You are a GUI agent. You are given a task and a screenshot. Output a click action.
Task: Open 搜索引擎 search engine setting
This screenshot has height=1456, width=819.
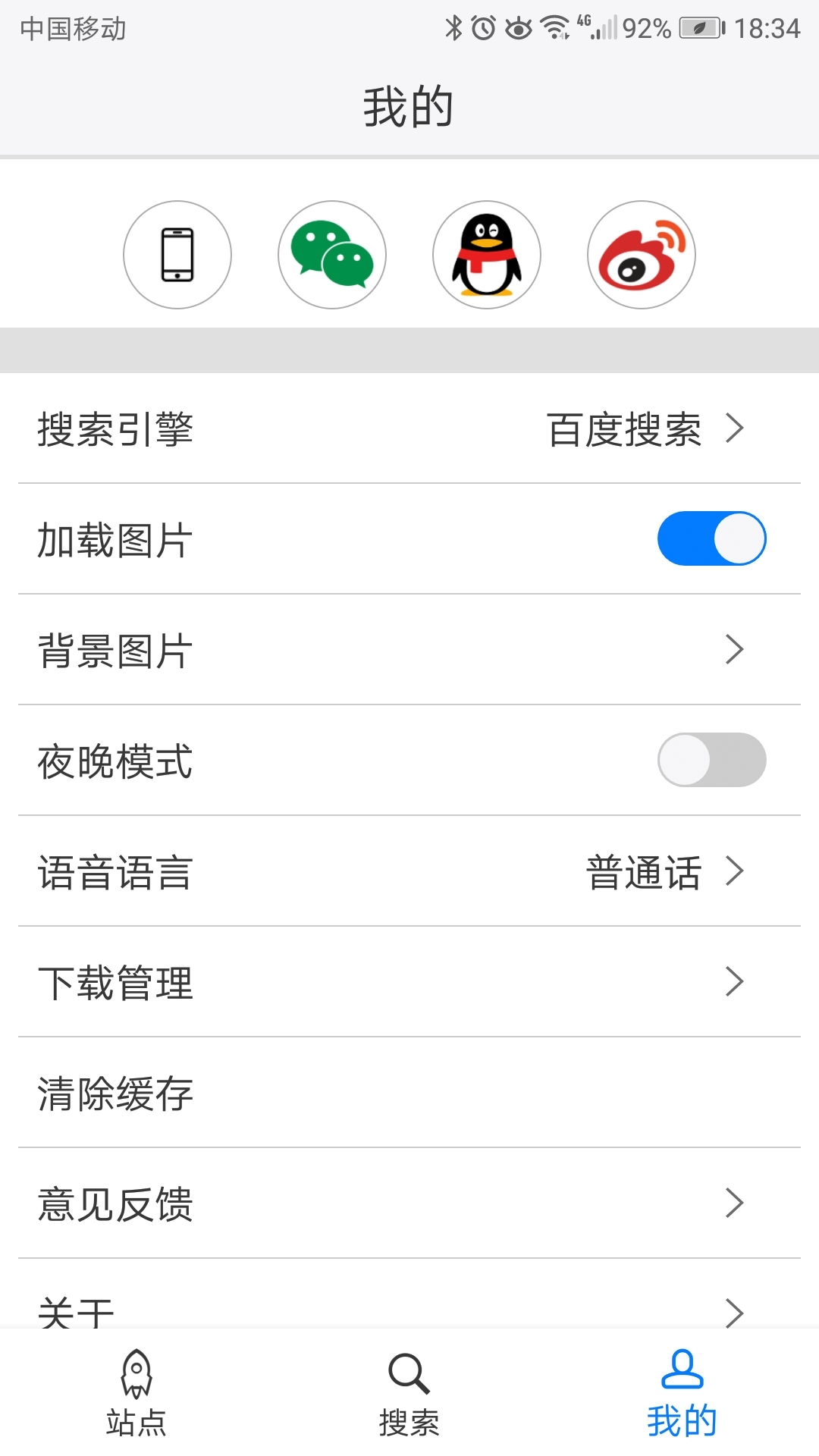[409, 428]
